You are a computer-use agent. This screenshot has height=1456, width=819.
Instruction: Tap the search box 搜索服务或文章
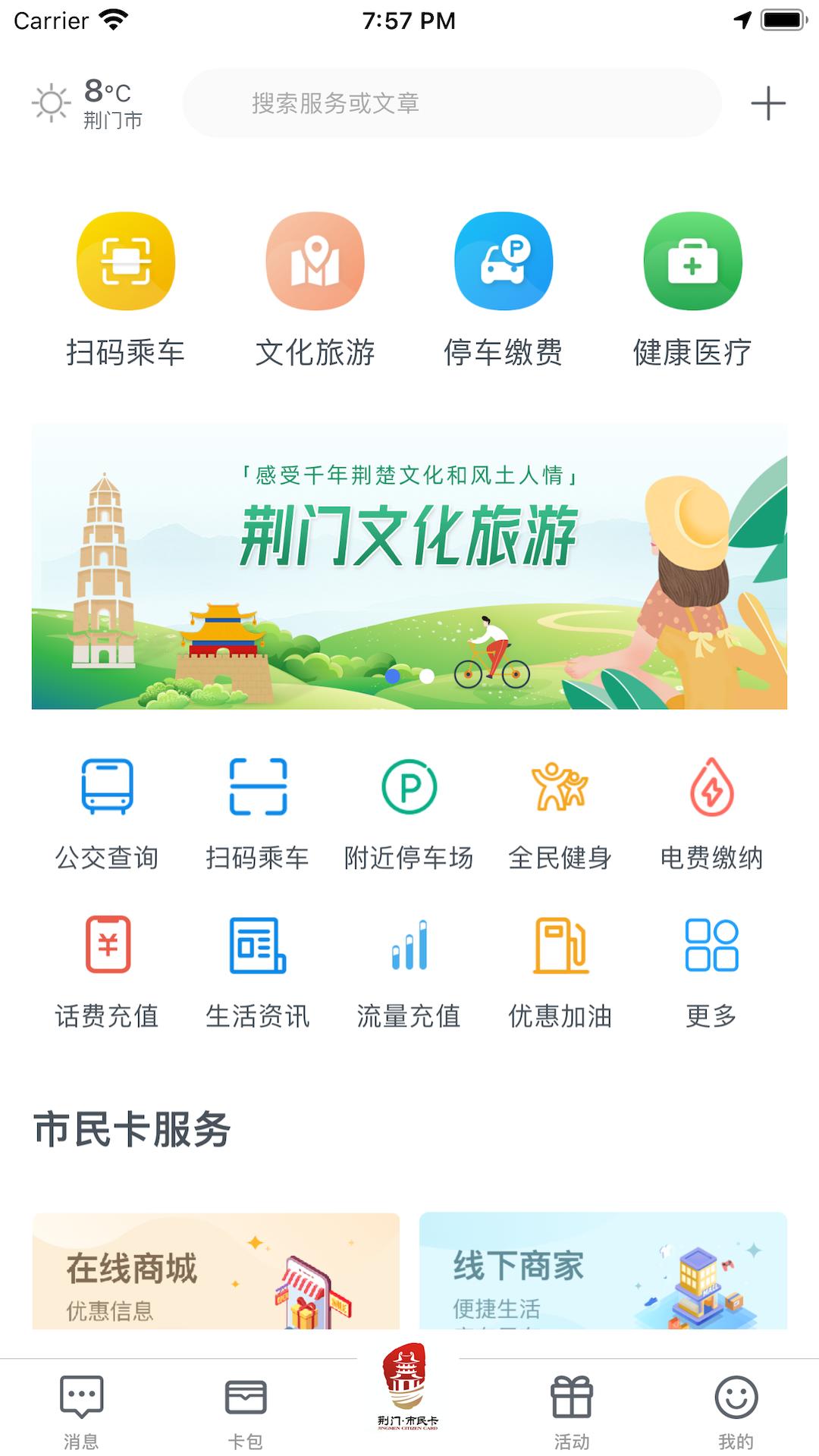coord(451,103)
